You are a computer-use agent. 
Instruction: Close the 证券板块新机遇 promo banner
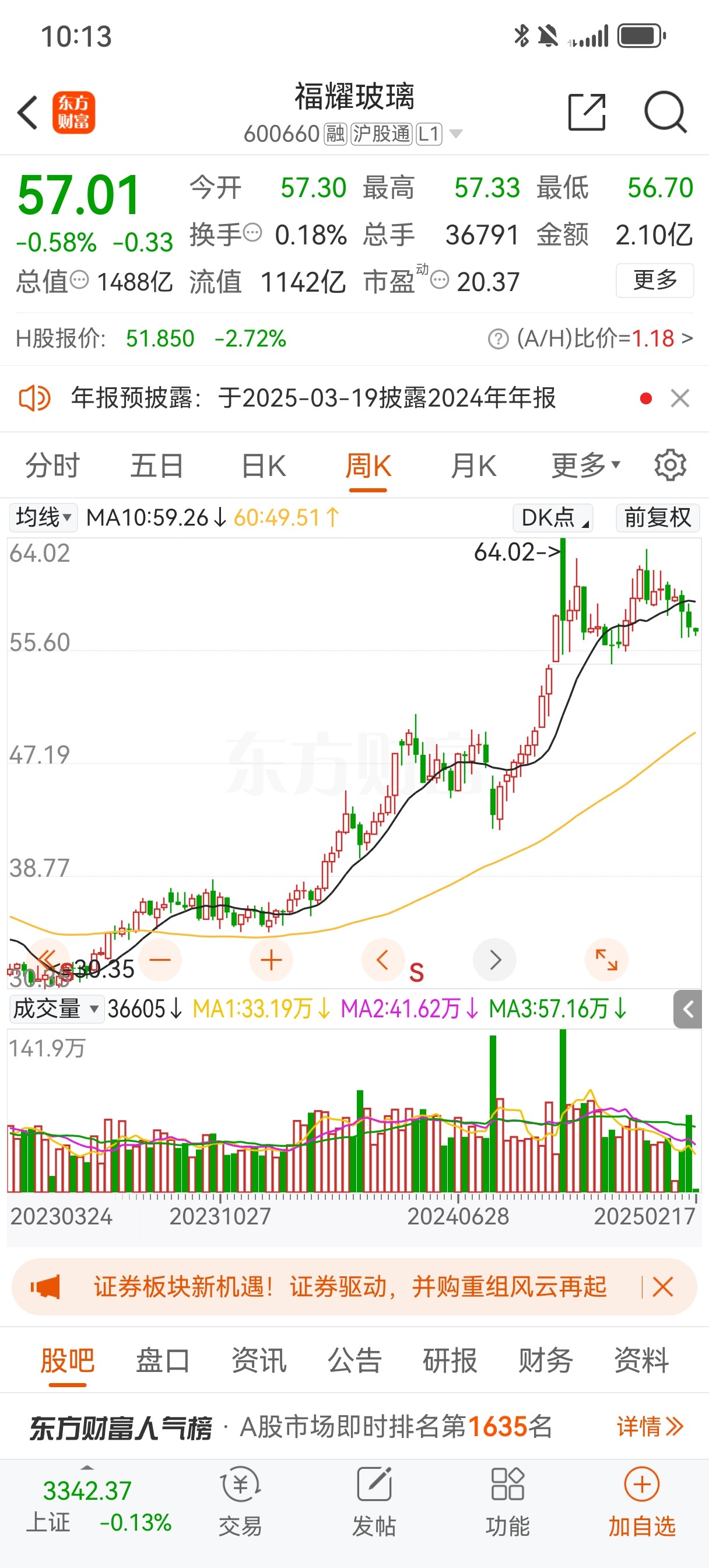pos(662,1287)
